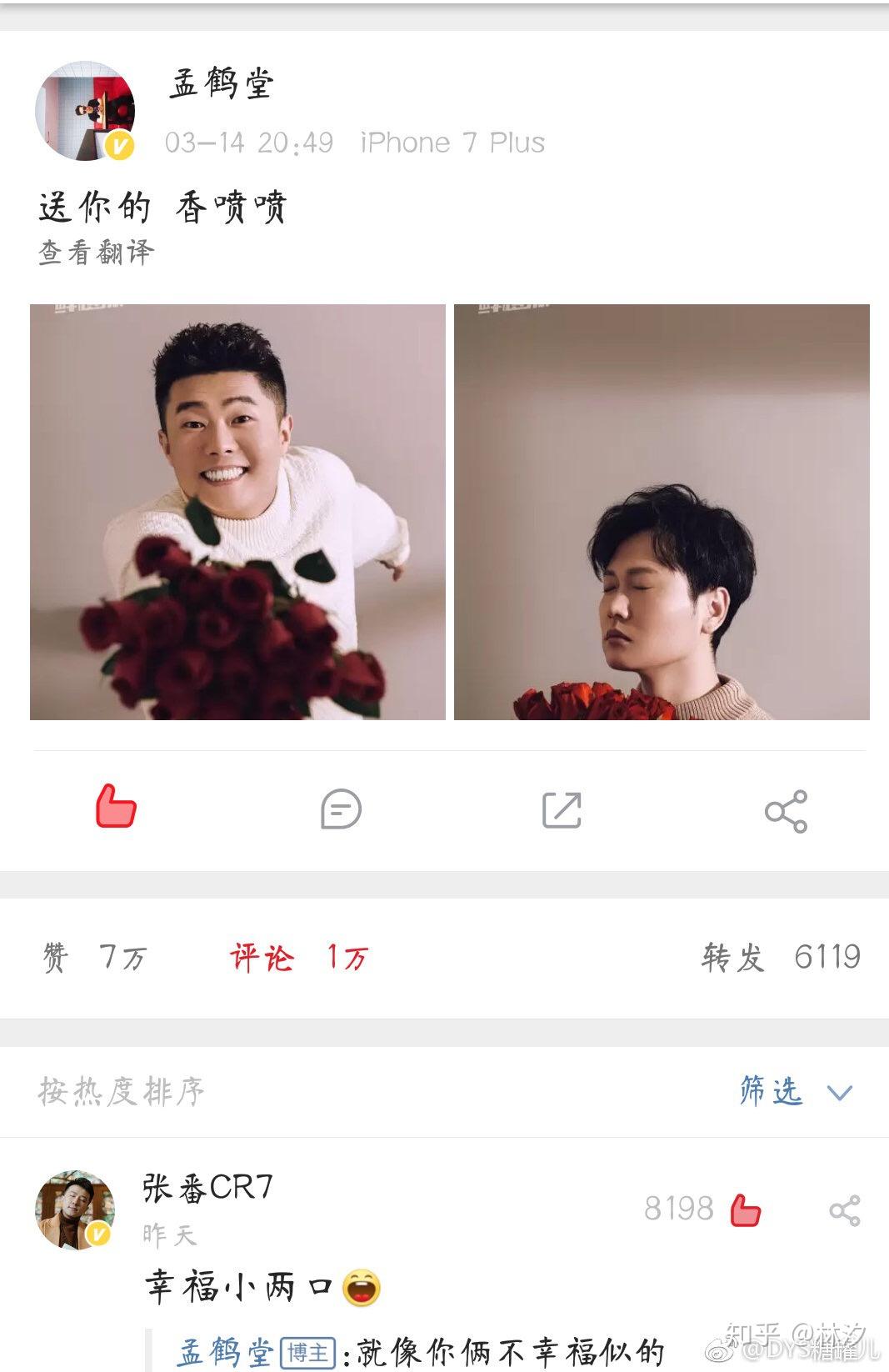
Task: Open the rose bouquet photo on the left
Action: (x=236, y=512)
